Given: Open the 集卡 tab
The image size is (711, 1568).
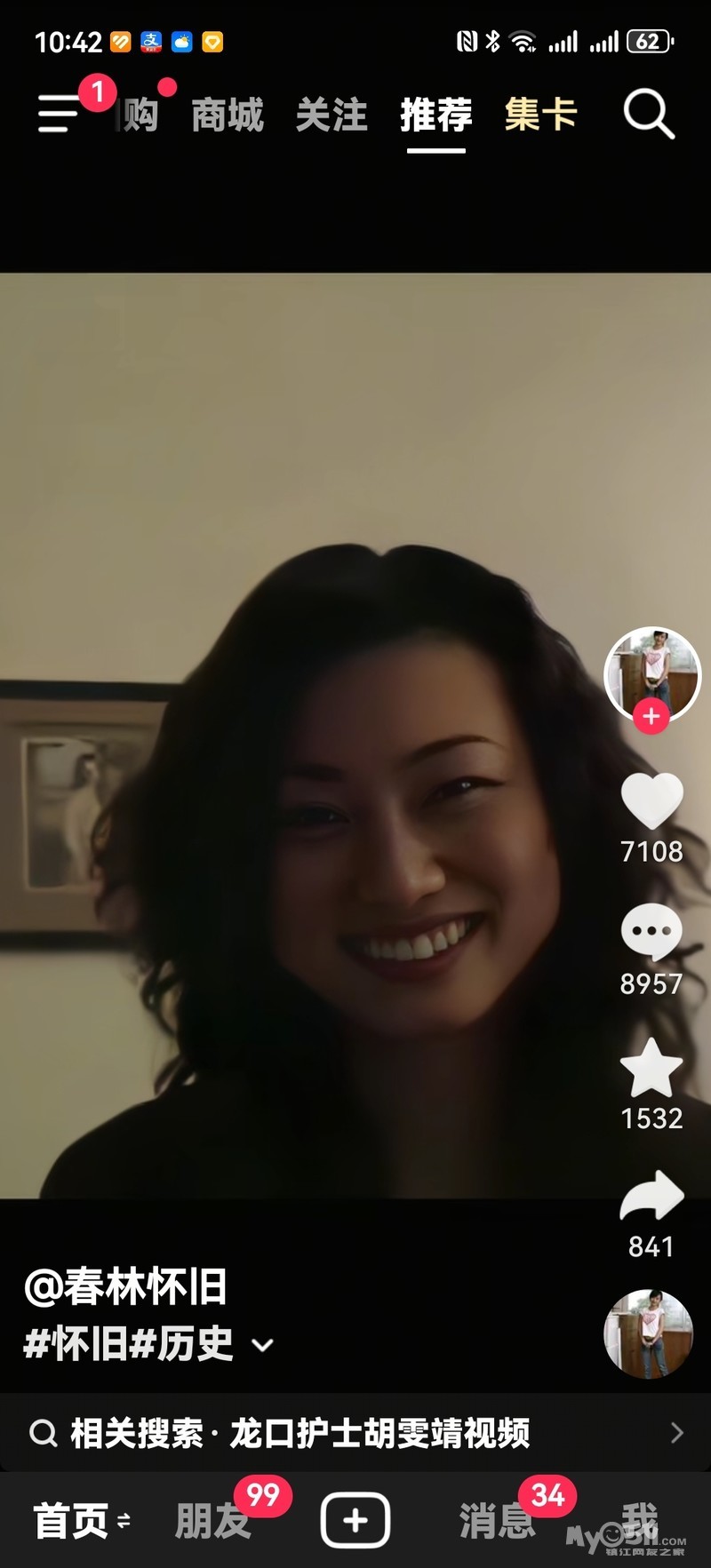Looking at the screenshot, I should coord(540,115).
